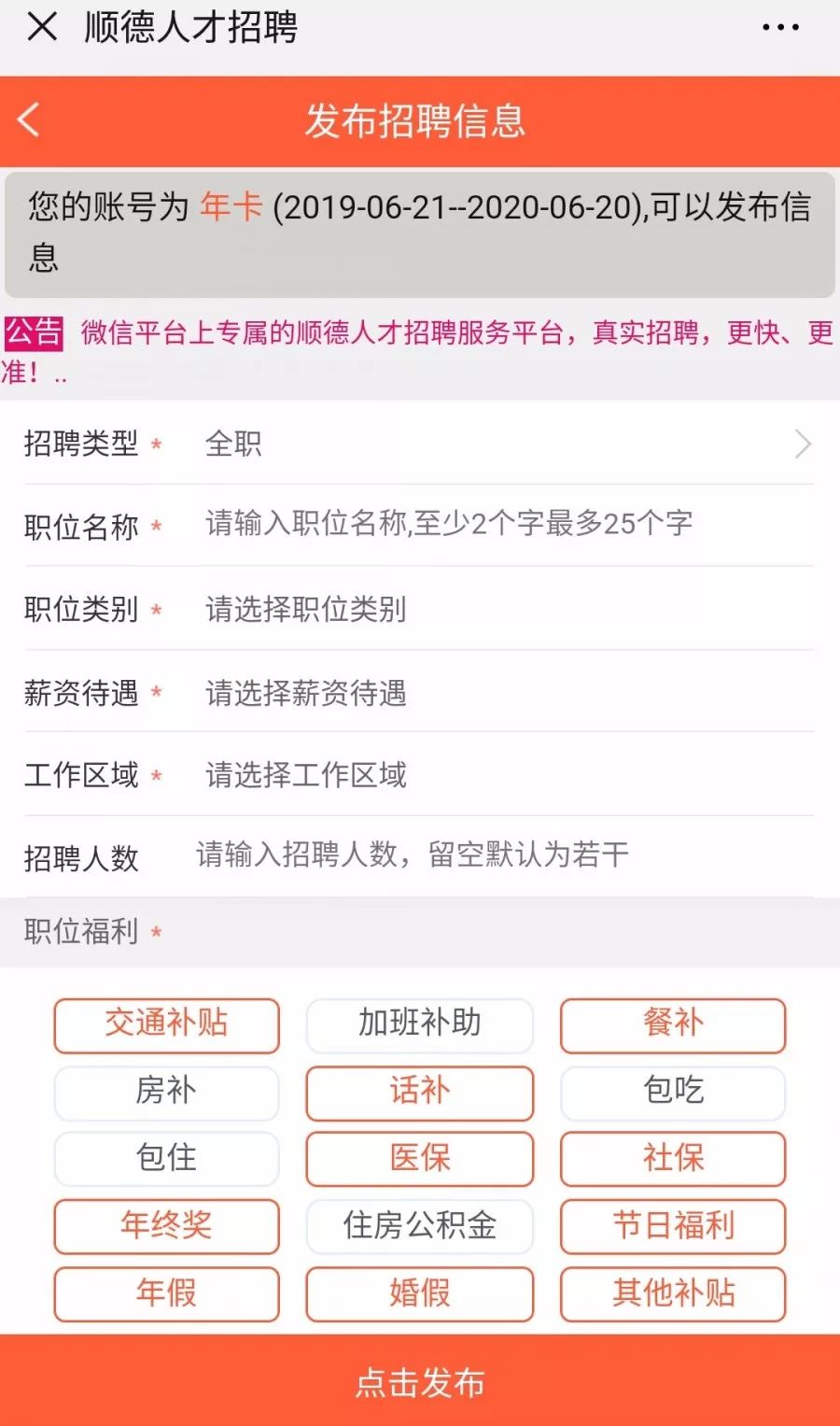840x1426 pixels.
Task: Open the 公告 announcement banner
Action: point(420,350)
